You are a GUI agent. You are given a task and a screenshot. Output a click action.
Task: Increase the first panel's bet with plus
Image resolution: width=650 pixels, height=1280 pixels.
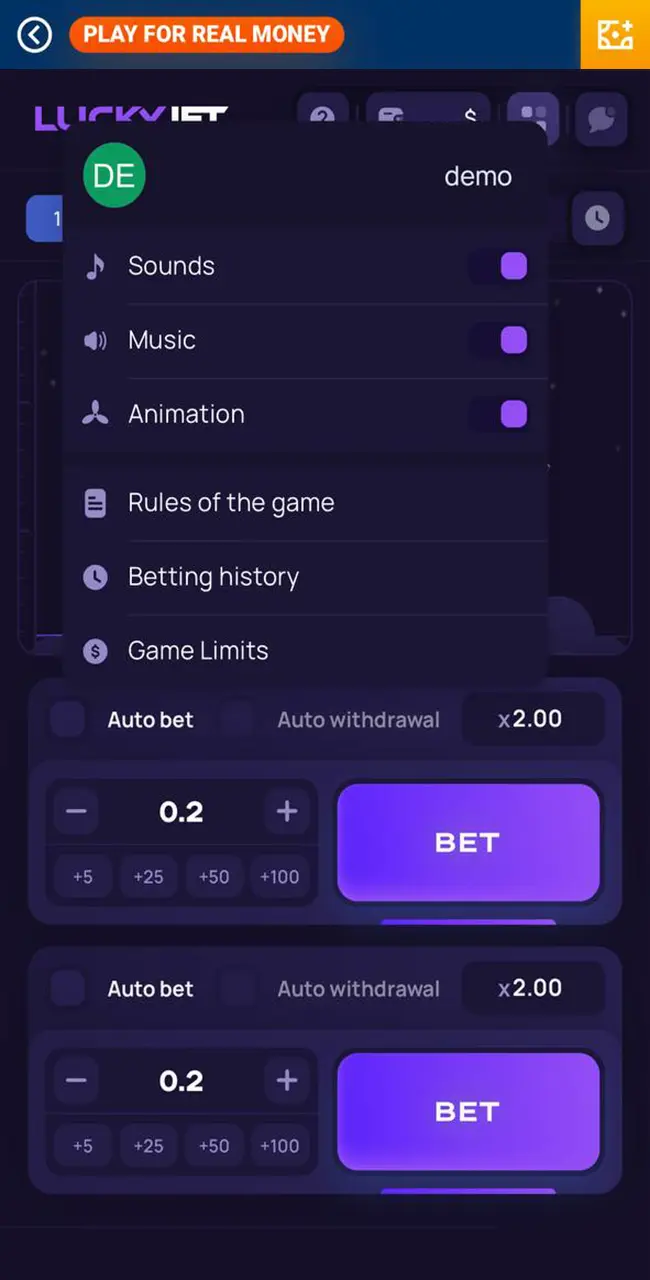[x=287, y=812]
